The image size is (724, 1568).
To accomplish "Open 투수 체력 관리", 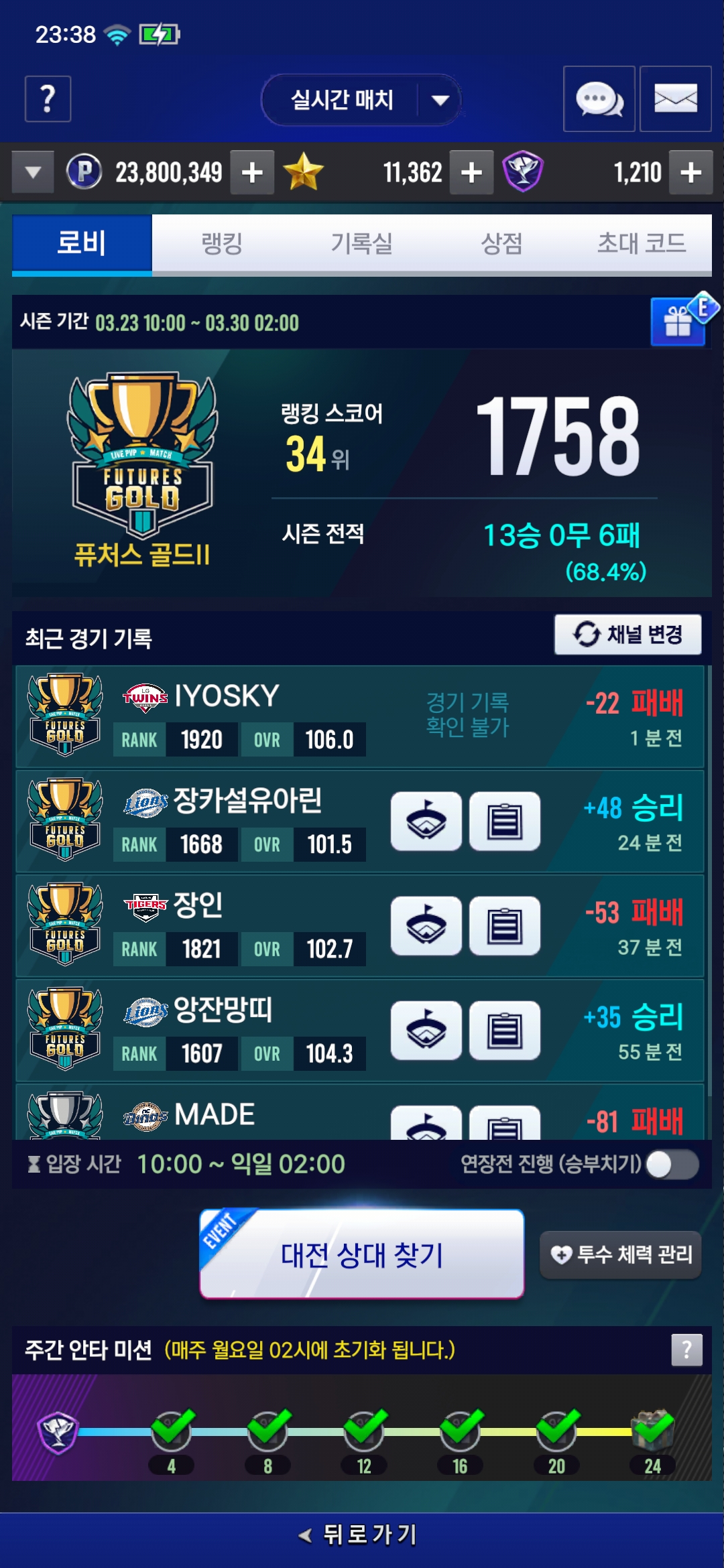I will pos(621,1254).
